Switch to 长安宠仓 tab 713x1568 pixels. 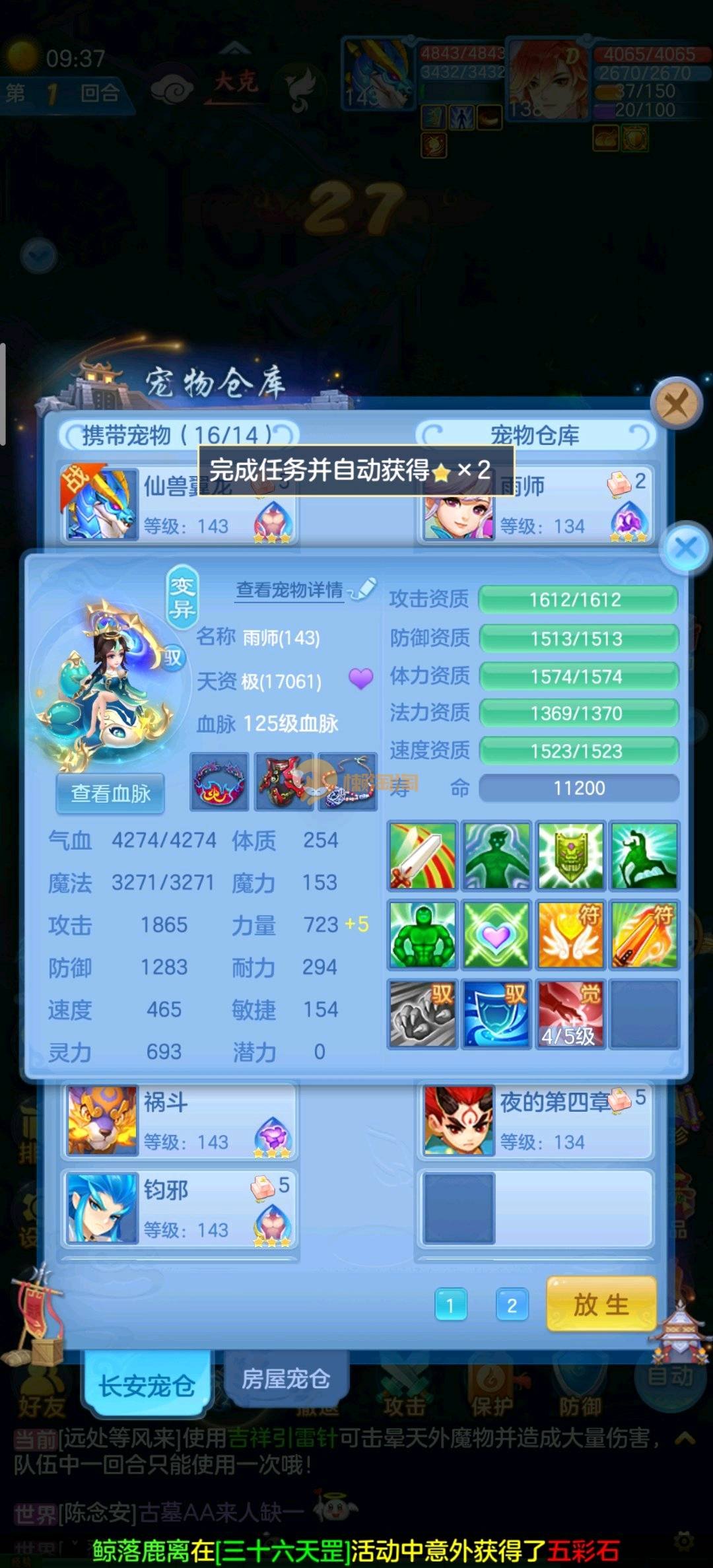coord(147,1384)
